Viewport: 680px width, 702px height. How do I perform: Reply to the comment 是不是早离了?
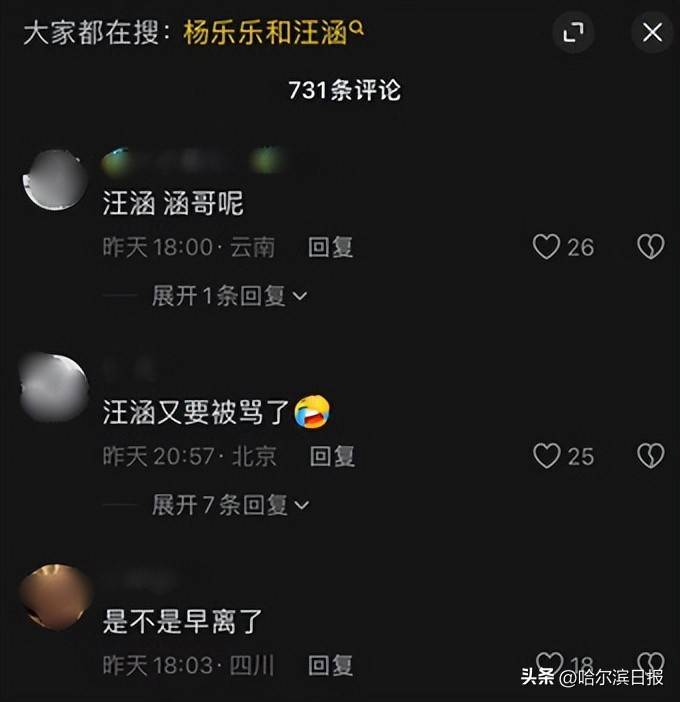tap(330, 664)
